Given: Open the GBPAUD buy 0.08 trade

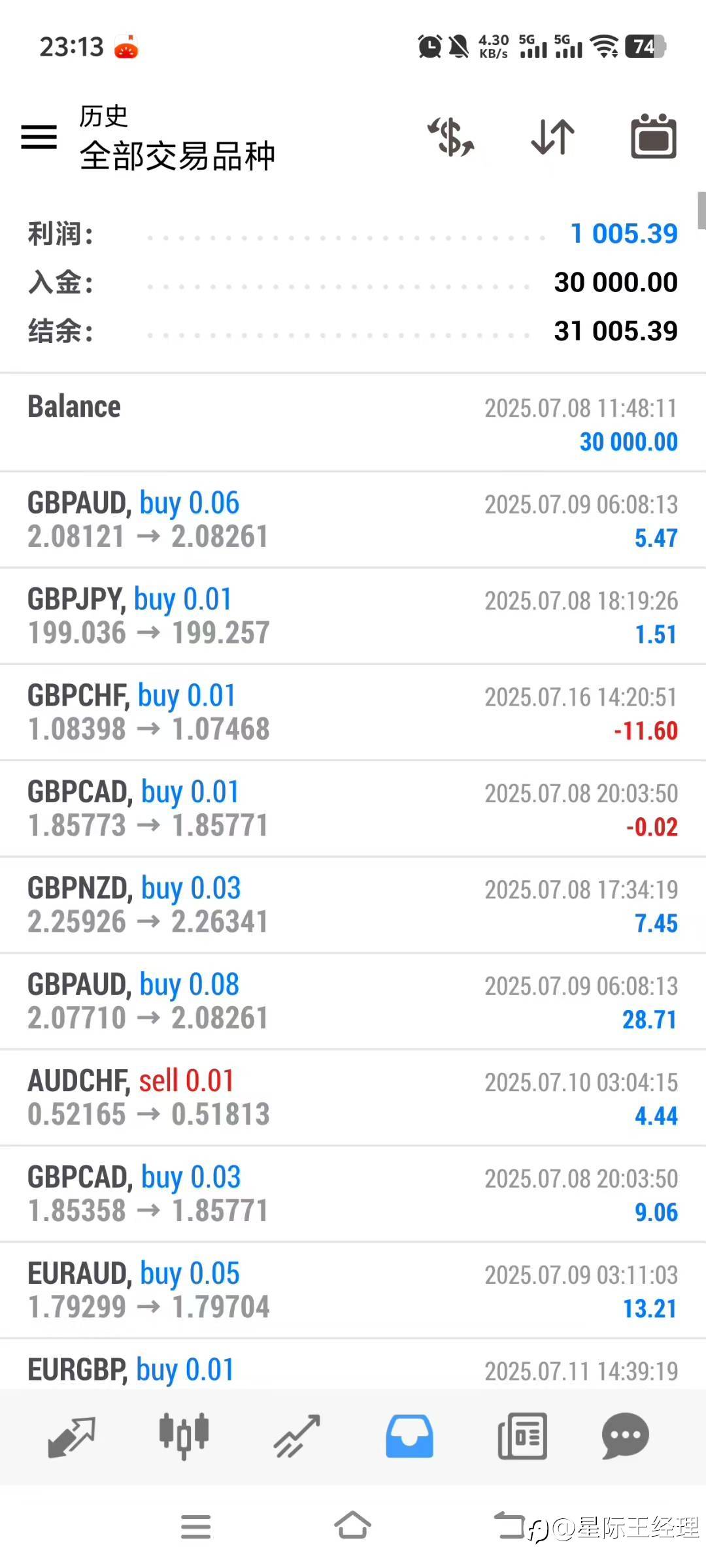Looking at the screenshot, I should pyautogui.click(x=353, y=1001).
